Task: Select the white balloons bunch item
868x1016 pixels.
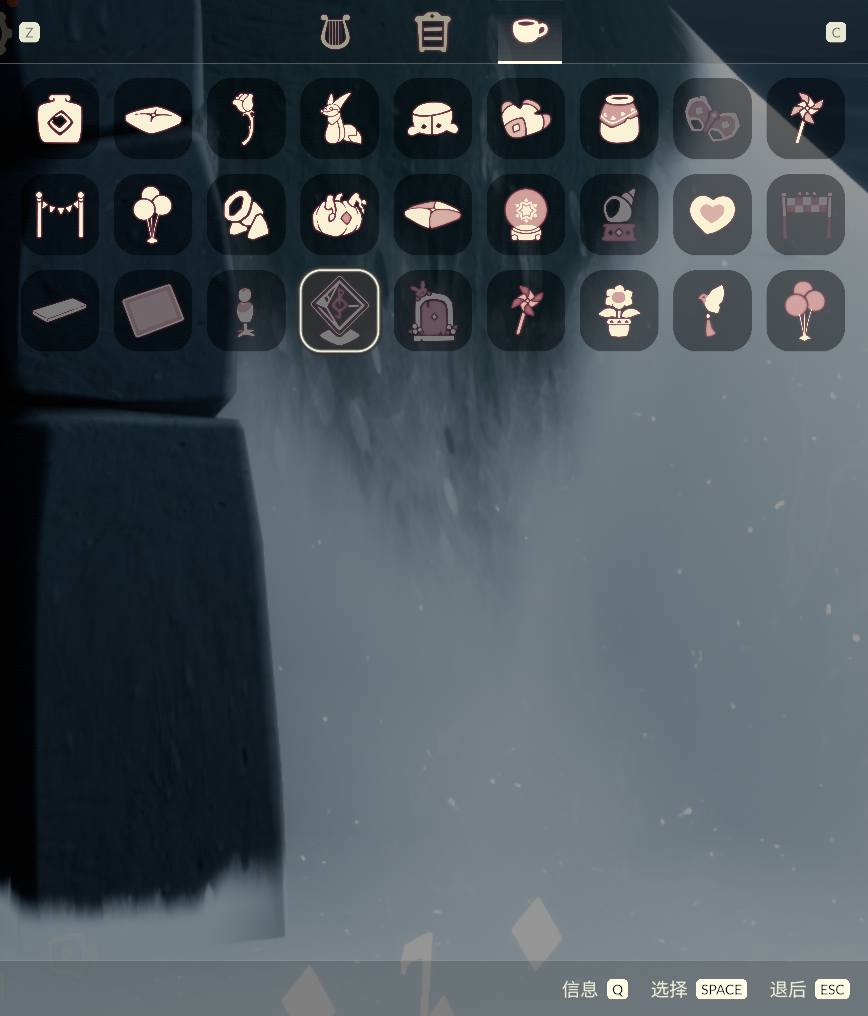Action: [152, 215]
